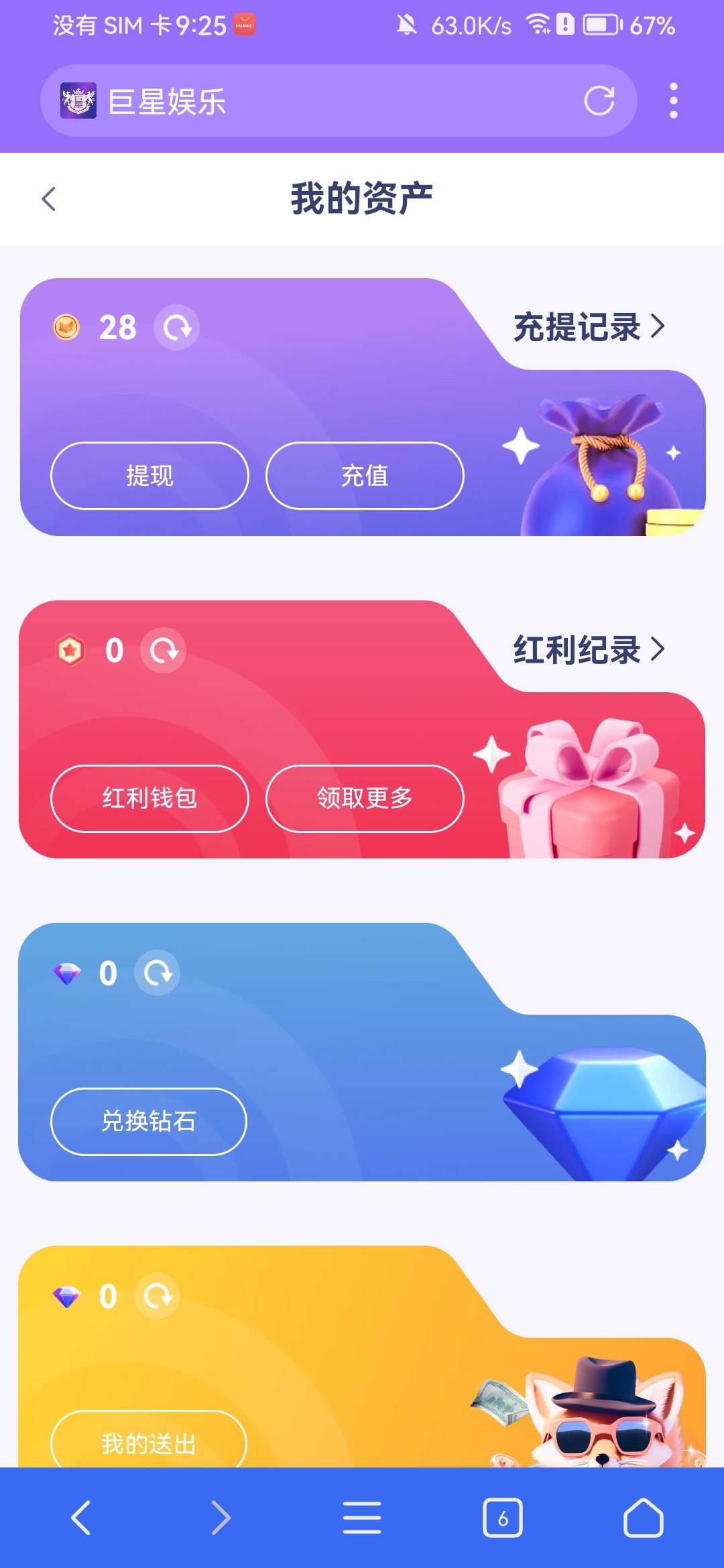Refresh the blue diamond balance
The image size is (724, 1568).
click(158, 973)
